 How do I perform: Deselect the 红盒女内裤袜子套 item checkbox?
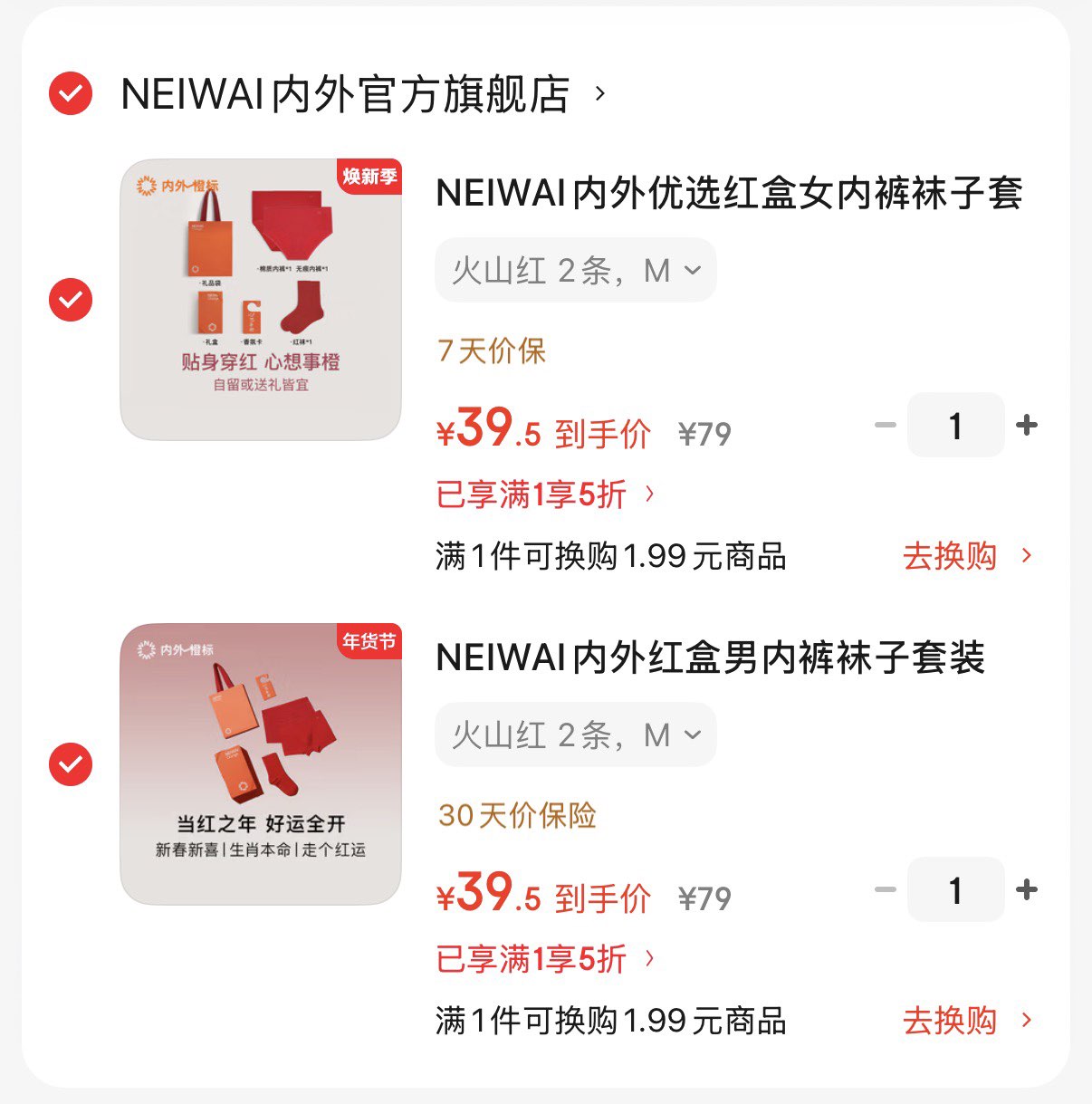[x=71, y=300]
